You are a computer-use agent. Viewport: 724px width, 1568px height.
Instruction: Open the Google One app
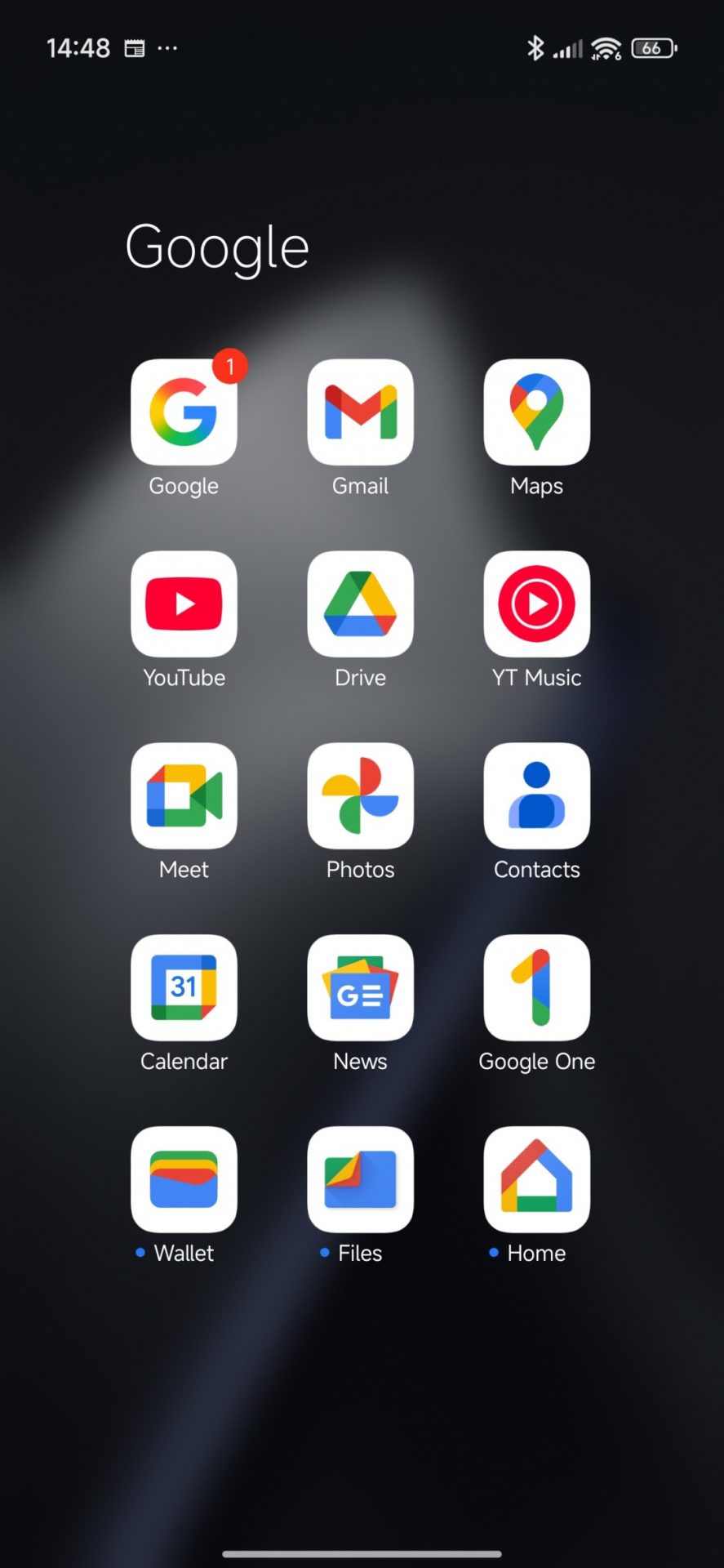pyautogui.click(x=536, y=988)
